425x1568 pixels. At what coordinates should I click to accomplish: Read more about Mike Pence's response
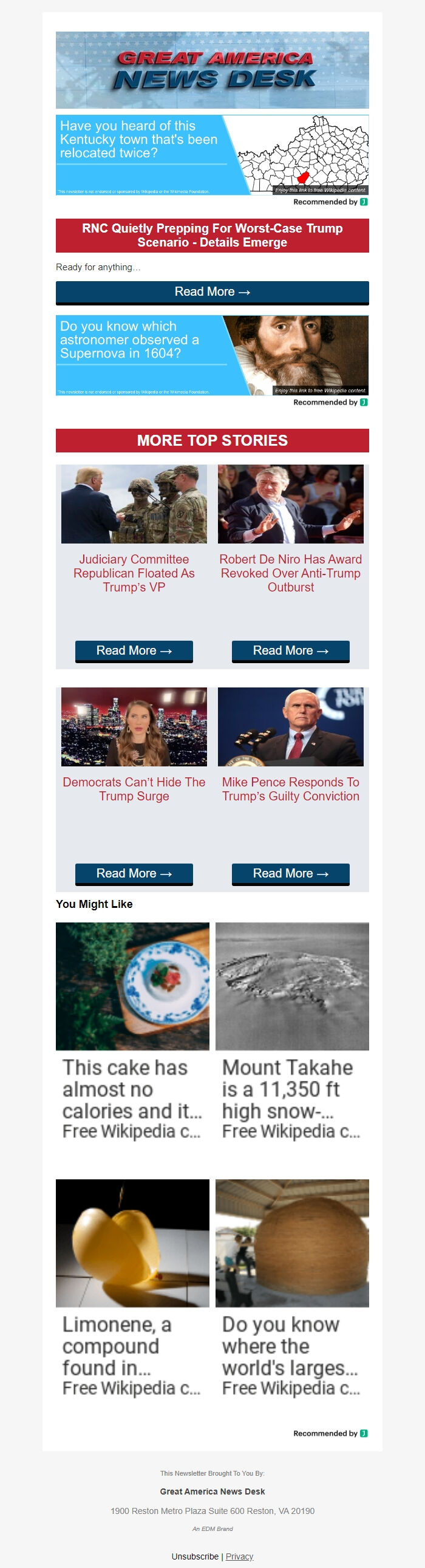290,873
